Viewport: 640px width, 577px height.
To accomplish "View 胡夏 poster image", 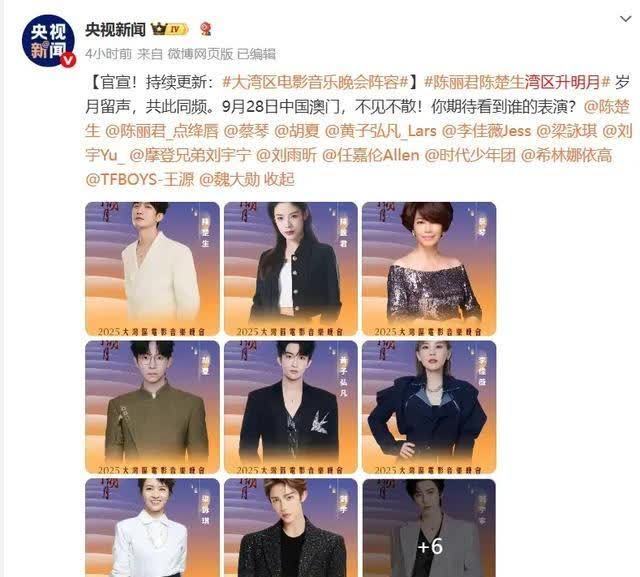I will (152, 407).
